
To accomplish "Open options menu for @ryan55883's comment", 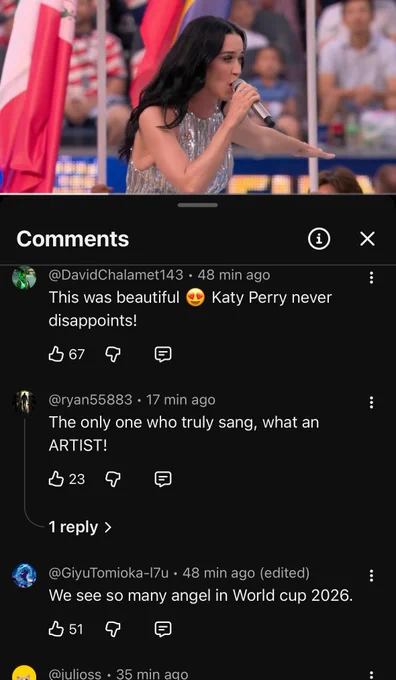I will 371,402.
